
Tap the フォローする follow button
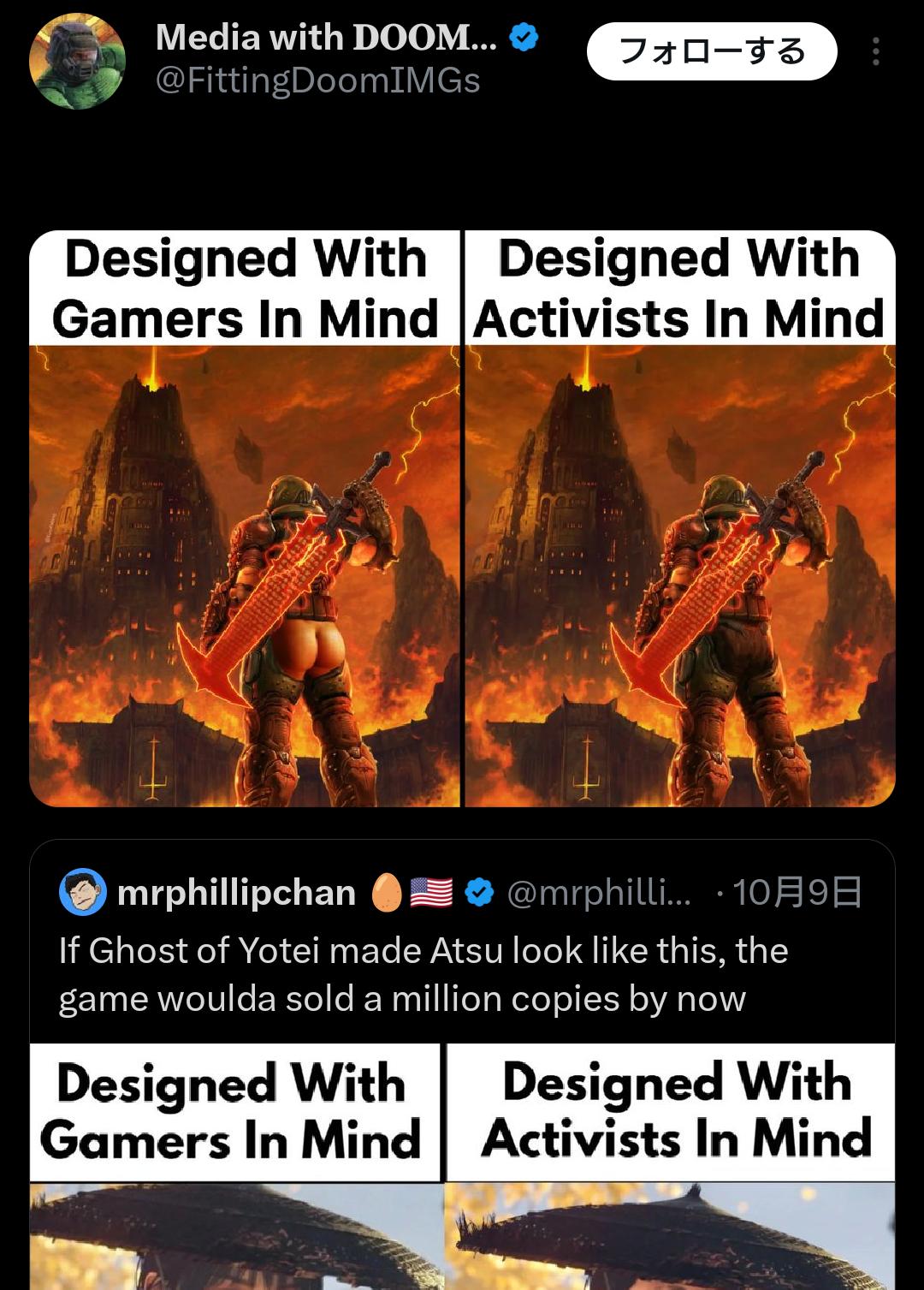[x=711, y=52]
